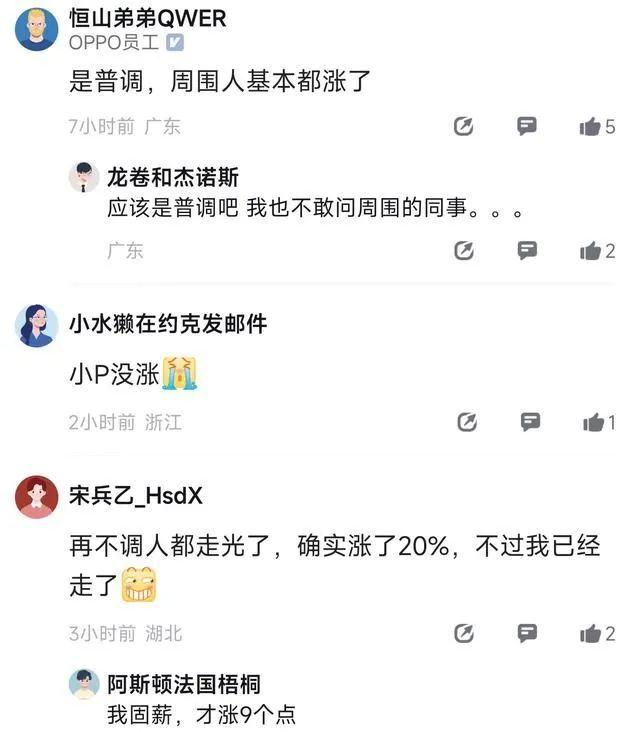The height and width of the screenshot is (732, 640).
Task: View 阿斯顿法国梧桐's profile avatar
Action: click(x=84, y=685)
